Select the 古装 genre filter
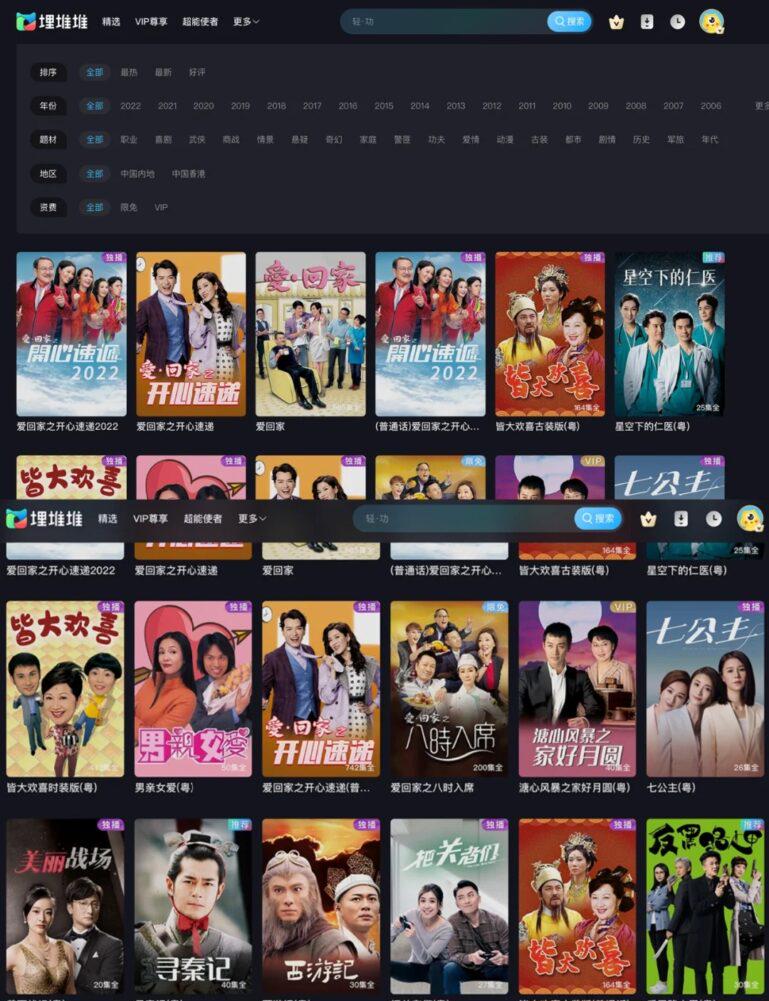769x1001 pixels. [539, 140]
